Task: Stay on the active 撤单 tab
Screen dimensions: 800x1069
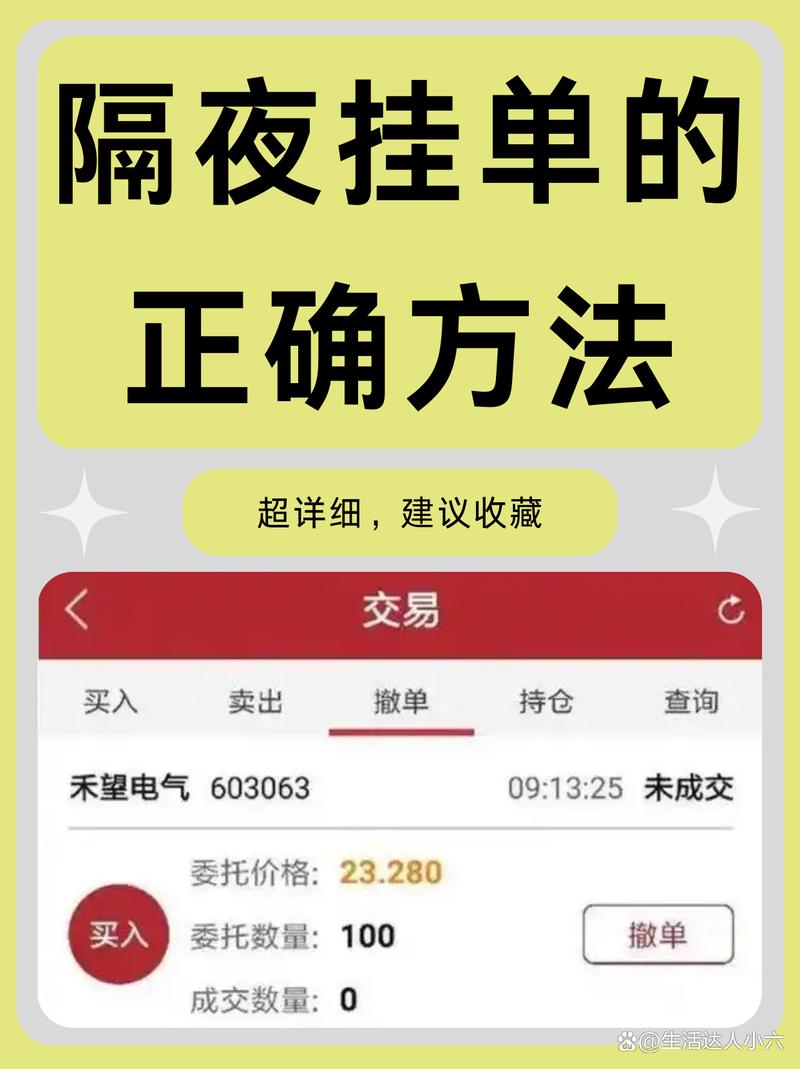Action: [x=402, y=704]
